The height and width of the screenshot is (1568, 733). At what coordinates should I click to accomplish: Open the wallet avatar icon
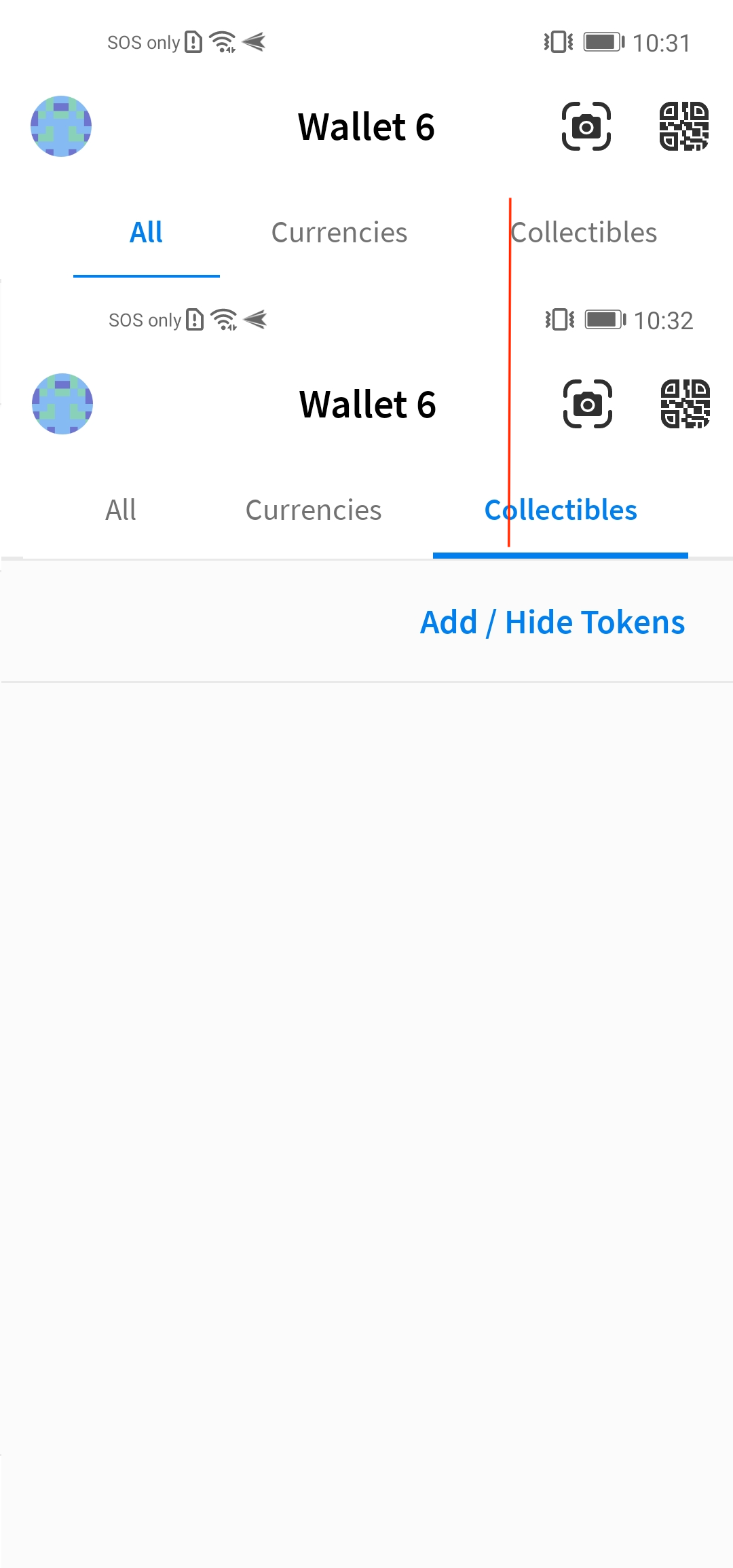click(61, 126)
